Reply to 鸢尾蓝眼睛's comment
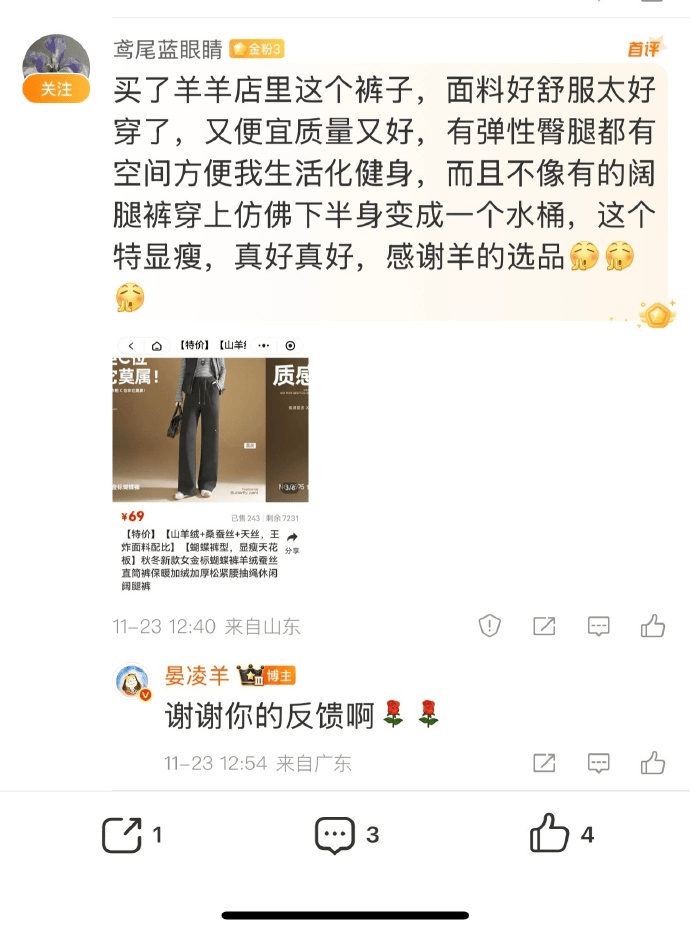Image resolution: width=690 pixels, height=932 pixels. point(598,626)
